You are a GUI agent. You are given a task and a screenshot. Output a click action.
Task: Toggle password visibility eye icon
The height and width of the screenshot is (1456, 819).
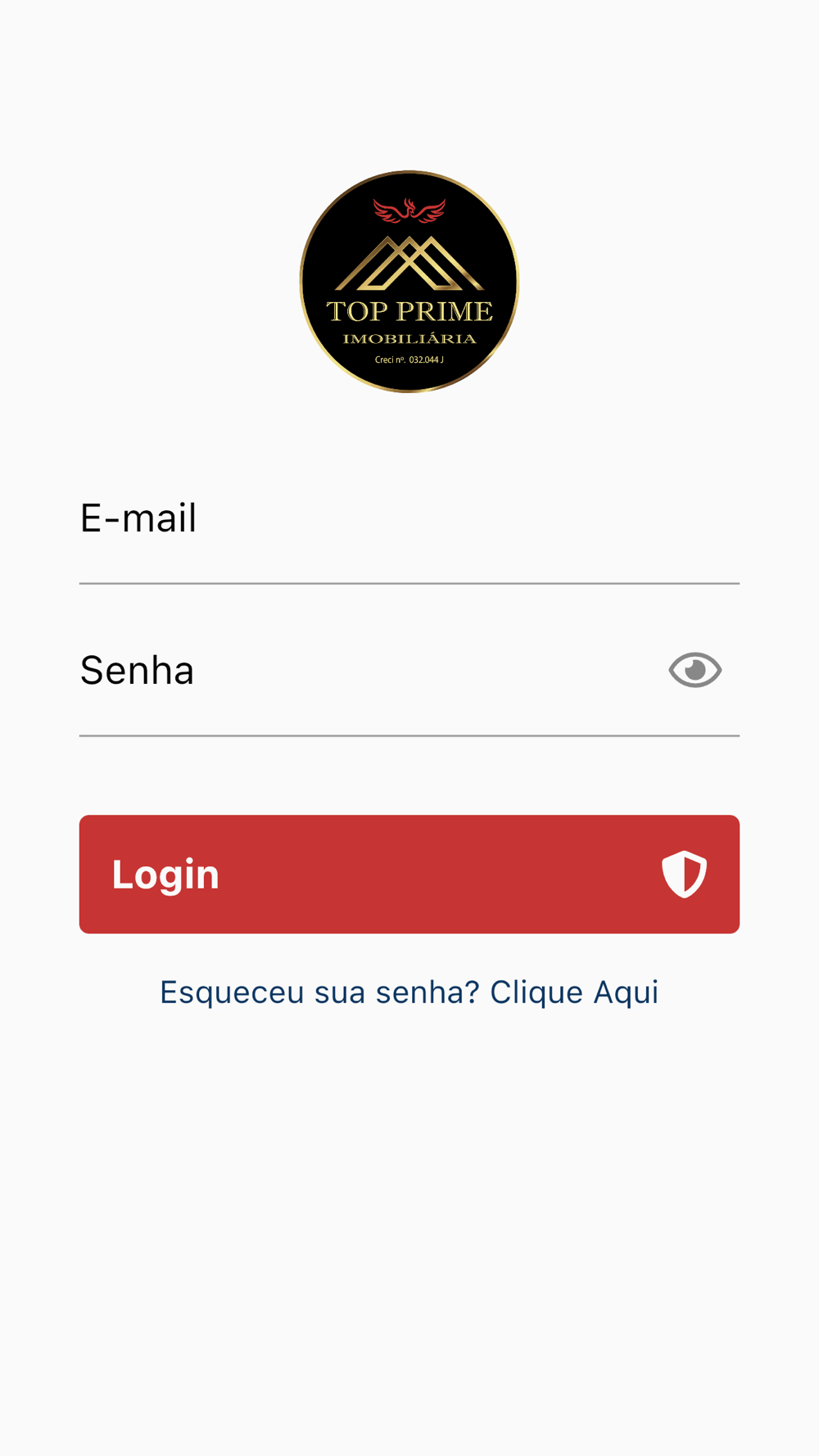click(x=695, y=670)
